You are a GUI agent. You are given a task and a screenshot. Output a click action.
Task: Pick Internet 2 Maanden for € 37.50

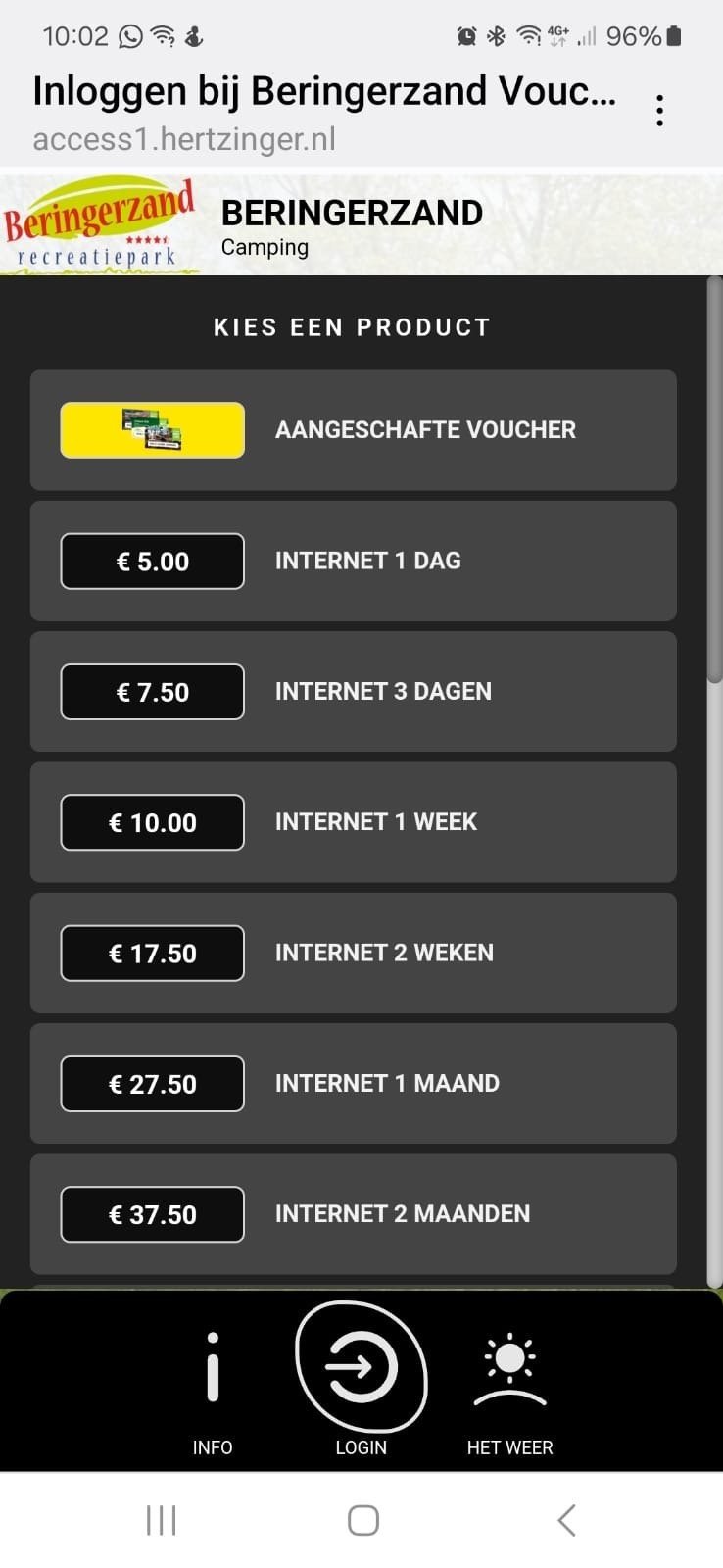tap(353, 1214)
